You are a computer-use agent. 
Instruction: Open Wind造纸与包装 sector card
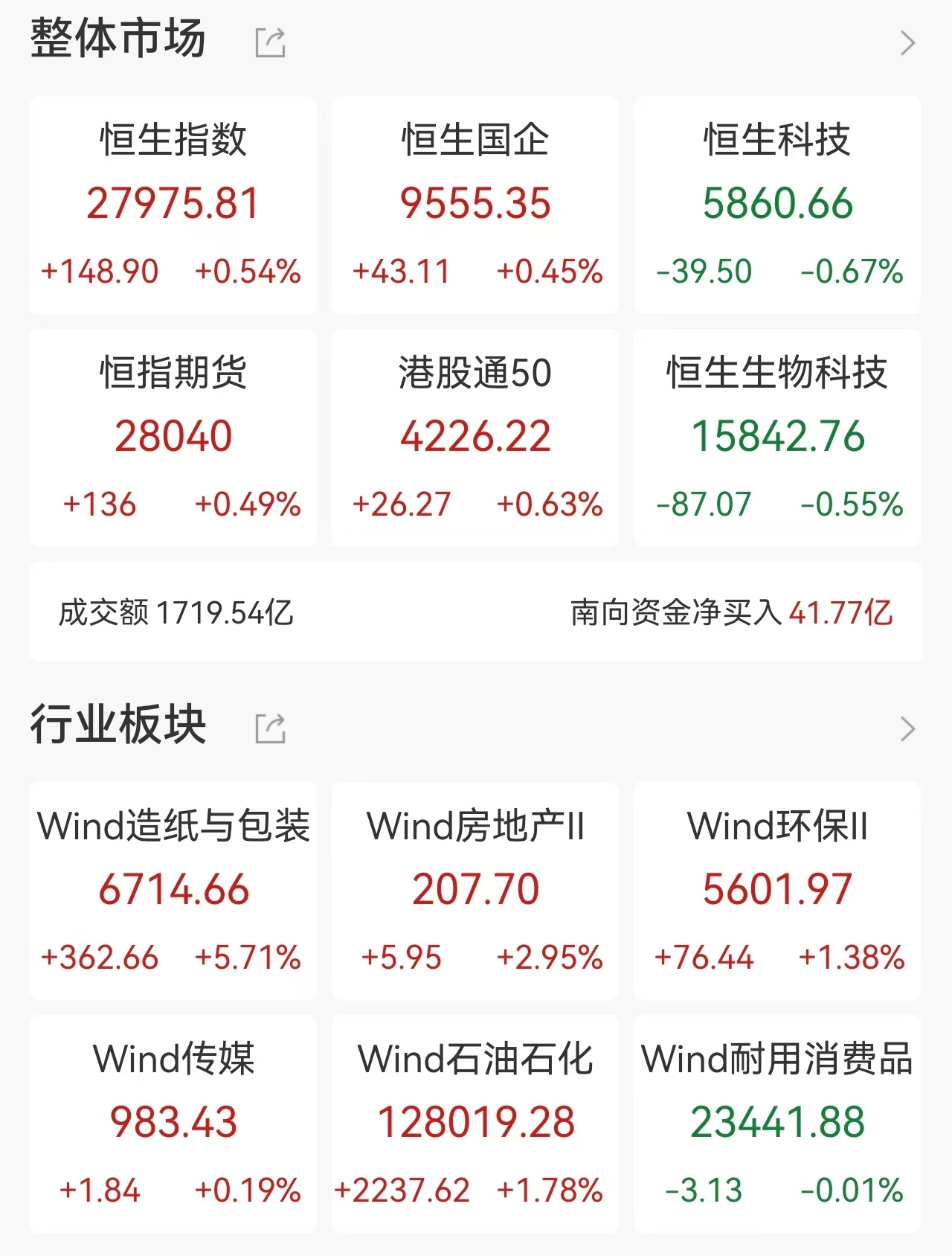click(x=173, y=891)
